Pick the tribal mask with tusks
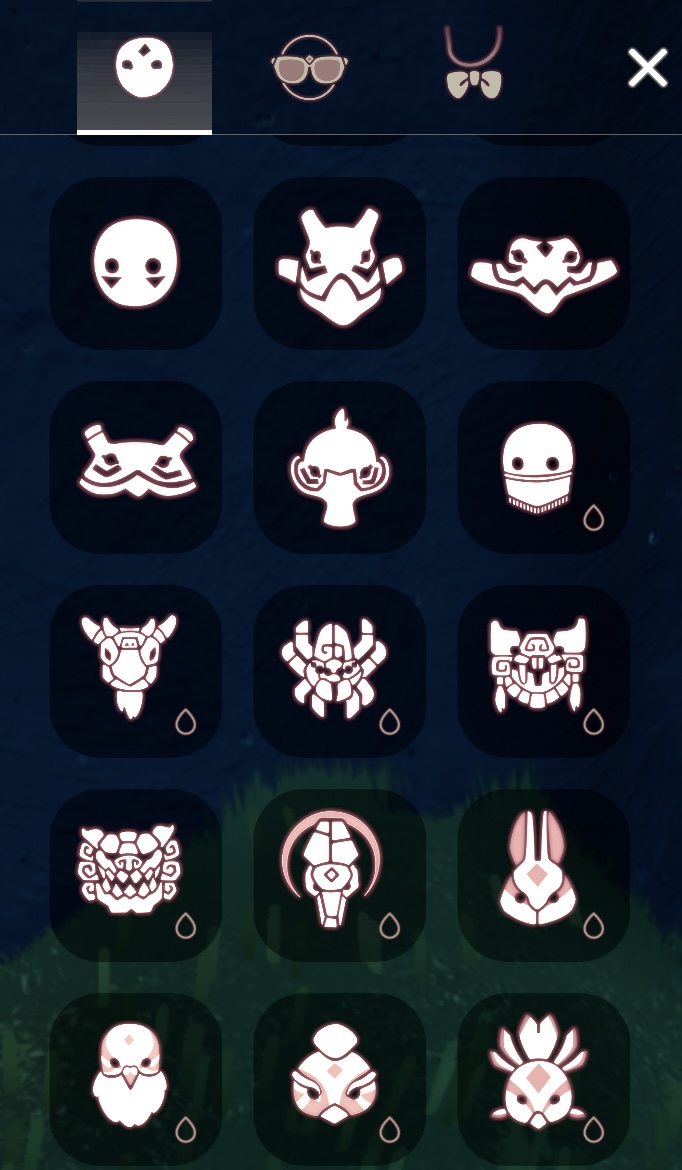Viewport: 682px width, 1170px height. coord(544,671)
